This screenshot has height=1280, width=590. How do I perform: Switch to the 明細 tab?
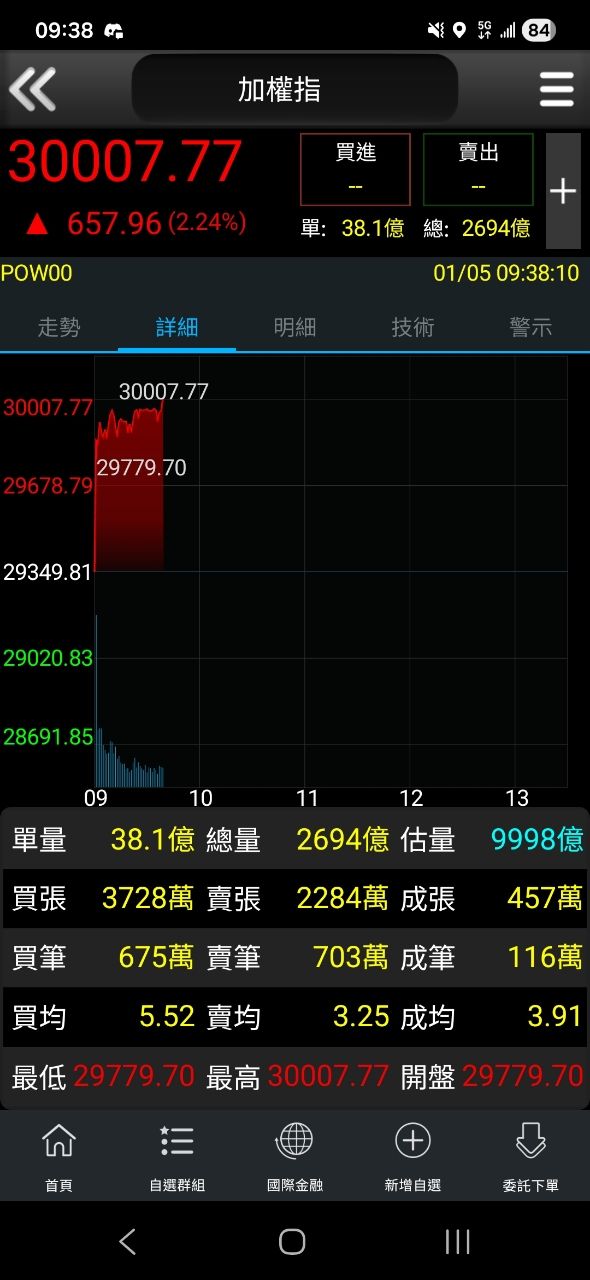(x=295, y=327)
